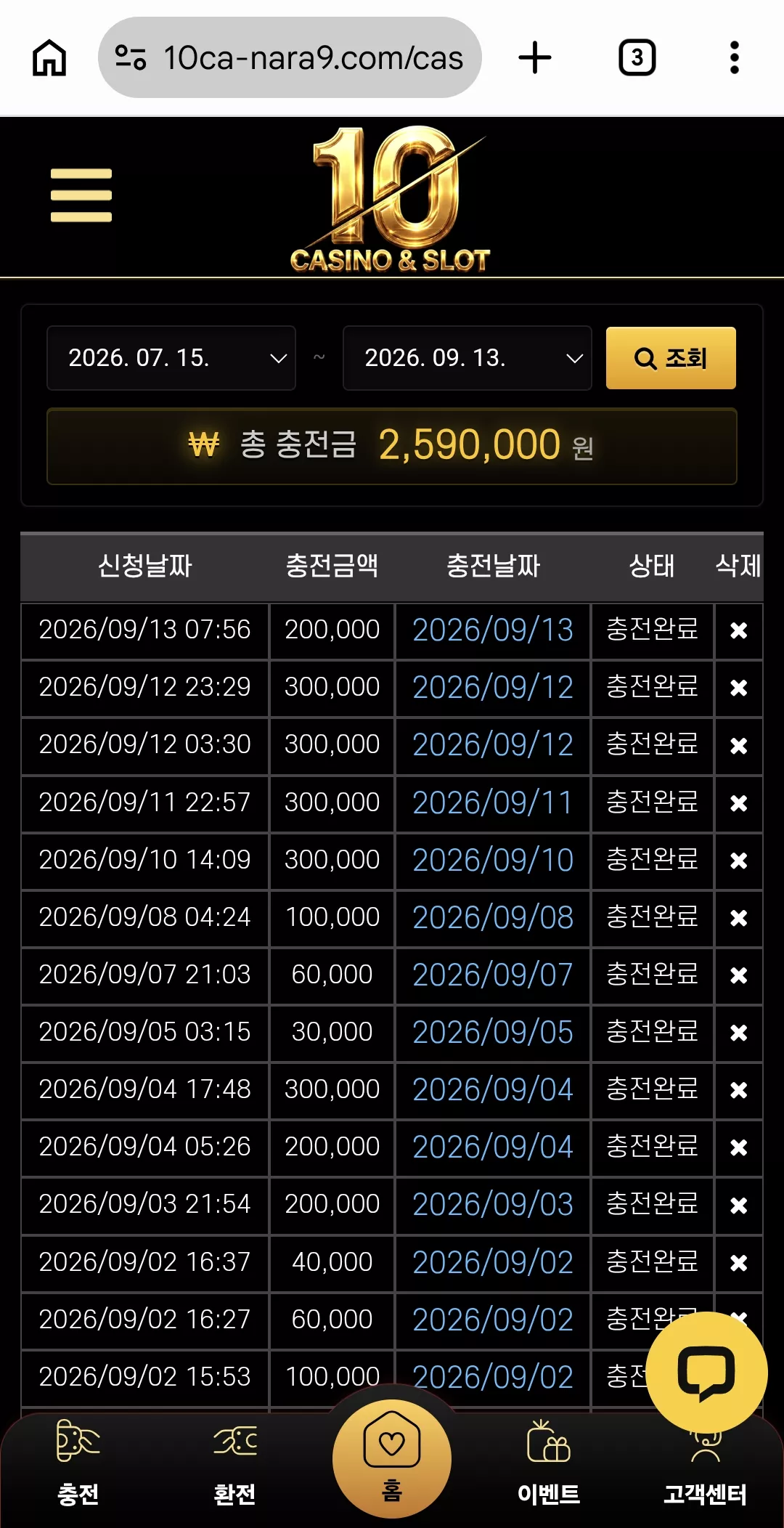Open the 이벤트 tab

[x=549, y=1463]
